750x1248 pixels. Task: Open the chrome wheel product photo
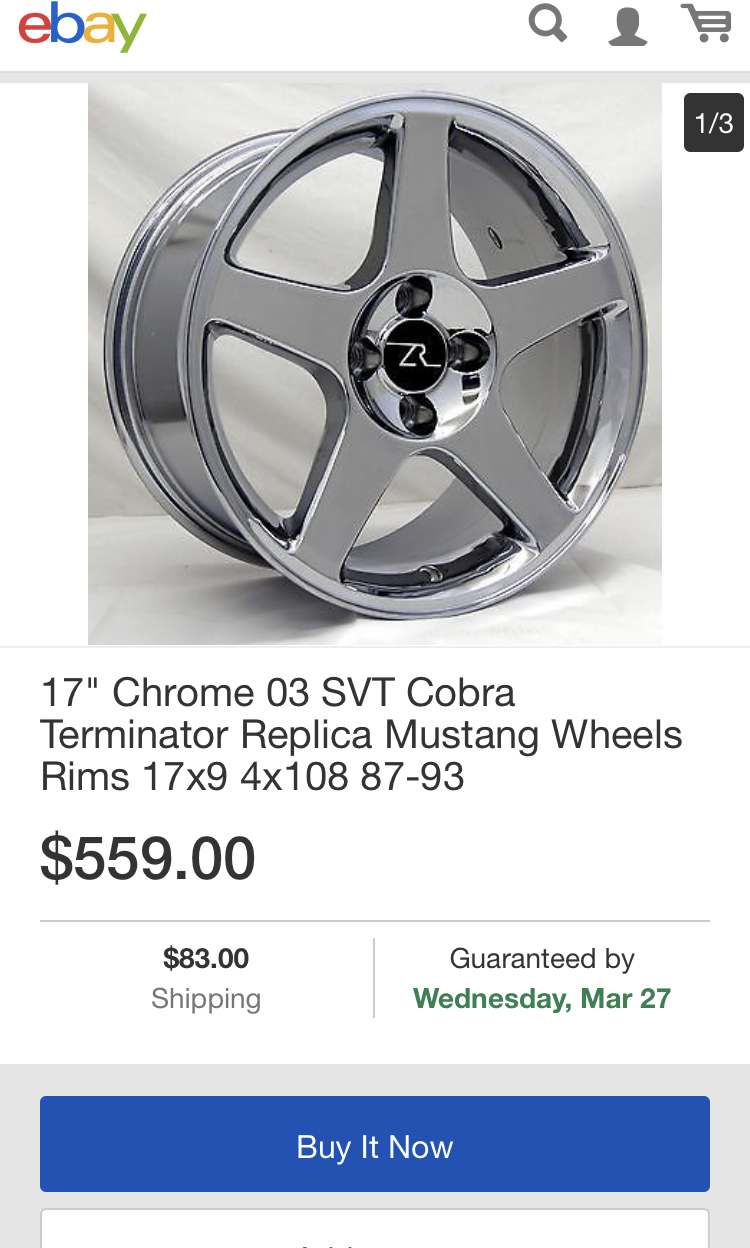tap(375, 364)
